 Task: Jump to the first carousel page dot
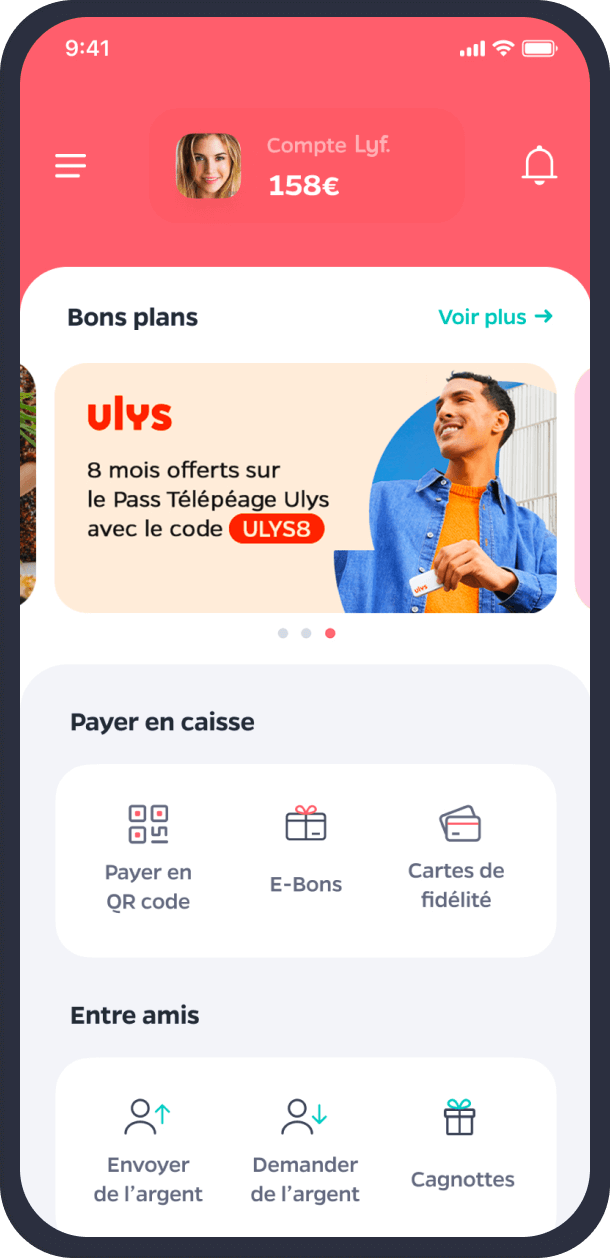[x=283, y=633]
